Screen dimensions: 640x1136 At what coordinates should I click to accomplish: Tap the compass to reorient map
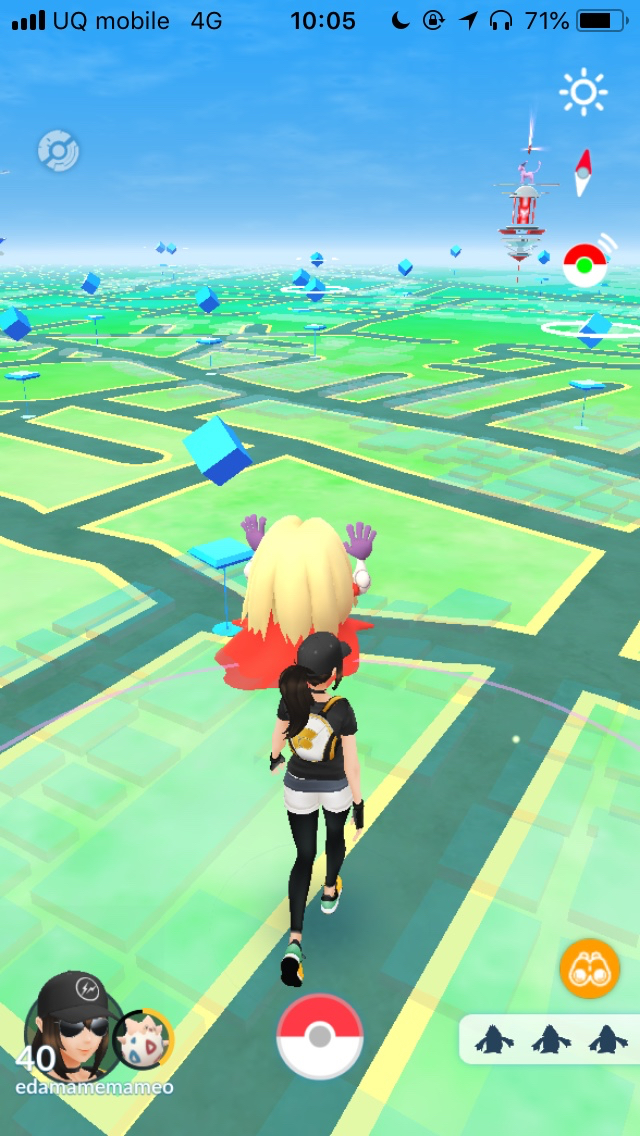[583, 172]
